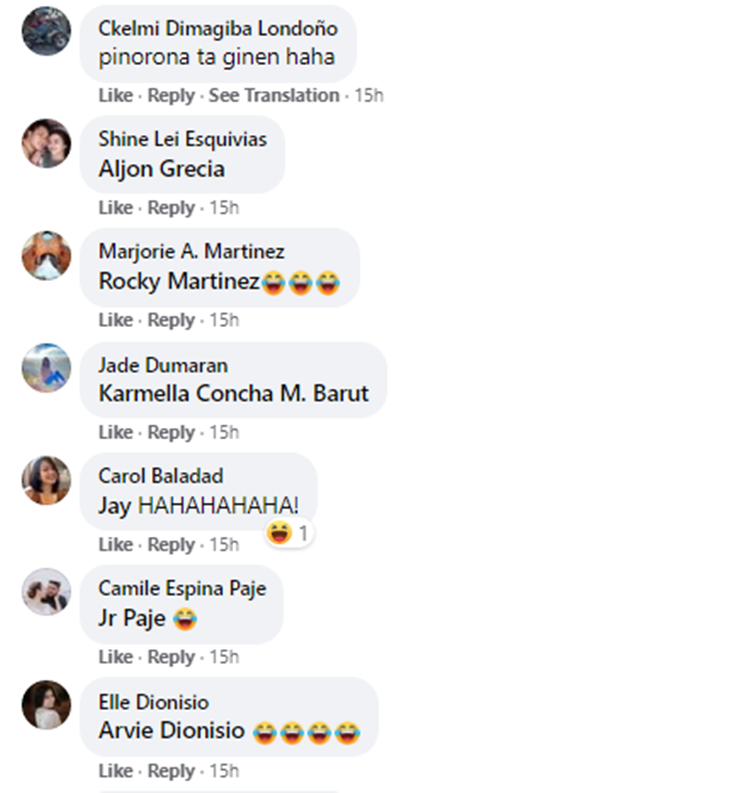Open tagged profile Jr Paje
750x793 pixels.
[x=131, y=618]
